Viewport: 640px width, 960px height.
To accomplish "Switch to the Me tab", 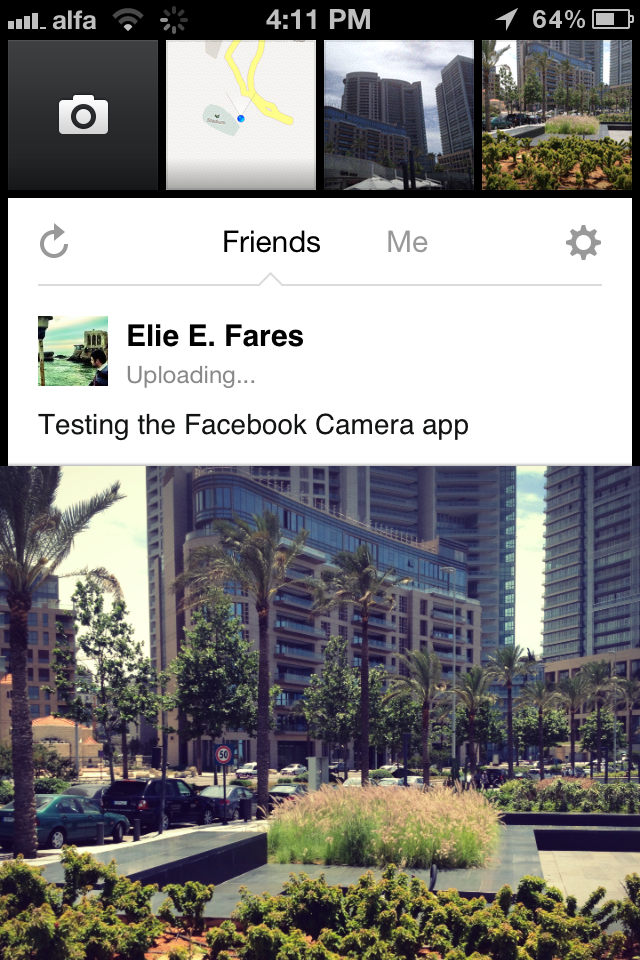I will pyautogui.click(x=407, y=242).
